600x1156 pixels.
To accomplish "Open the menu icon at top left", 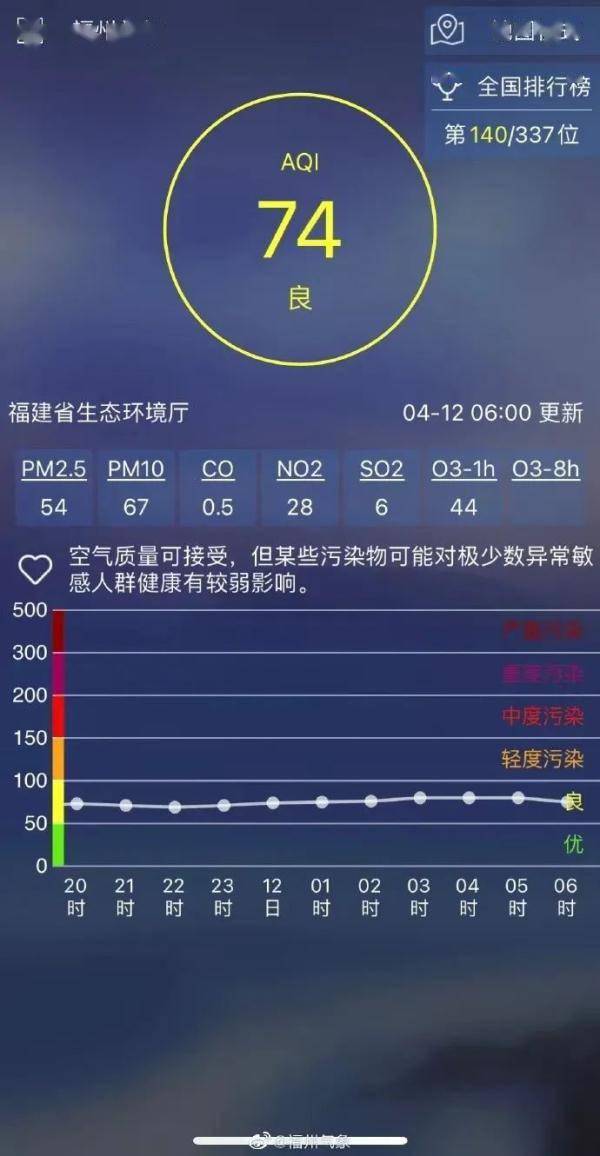I will [x=30, y=30].
